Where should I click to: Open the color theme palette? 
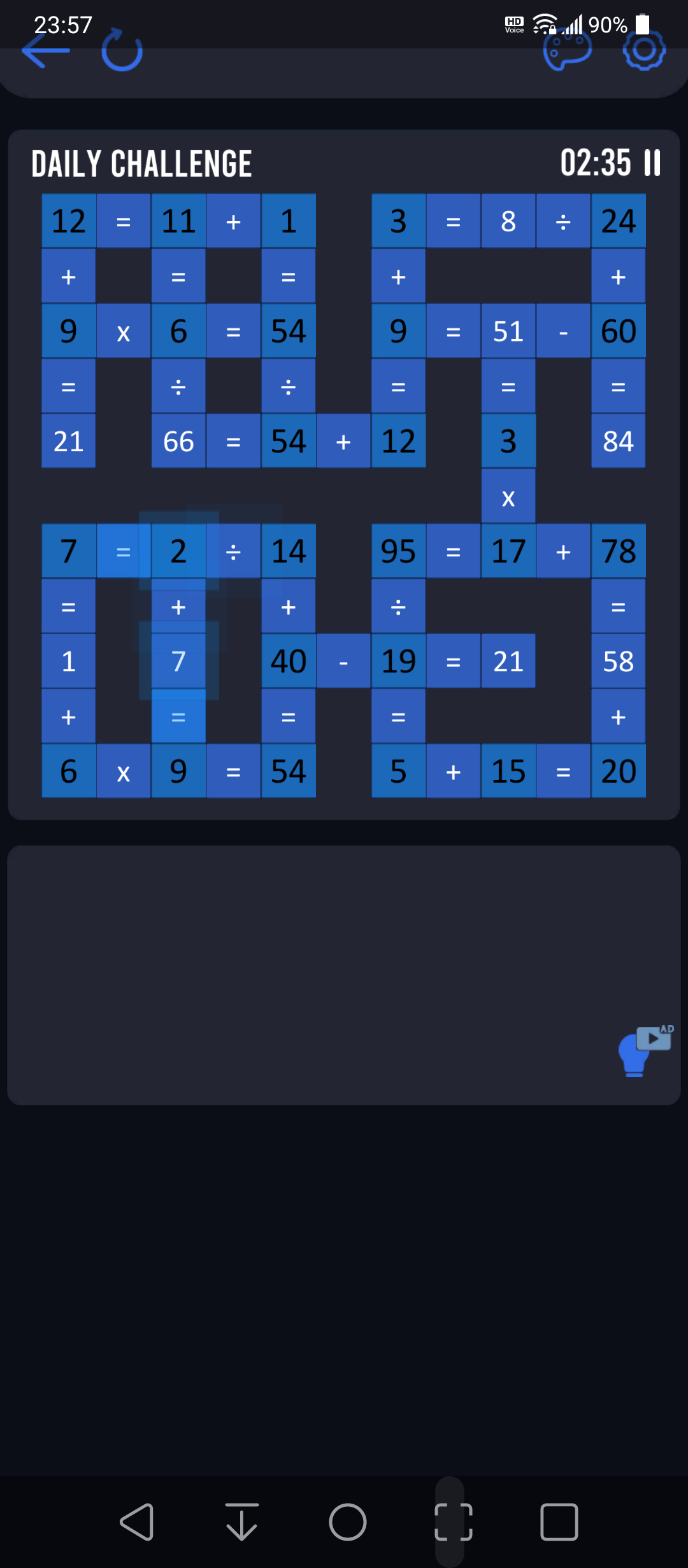coord(567,50)
